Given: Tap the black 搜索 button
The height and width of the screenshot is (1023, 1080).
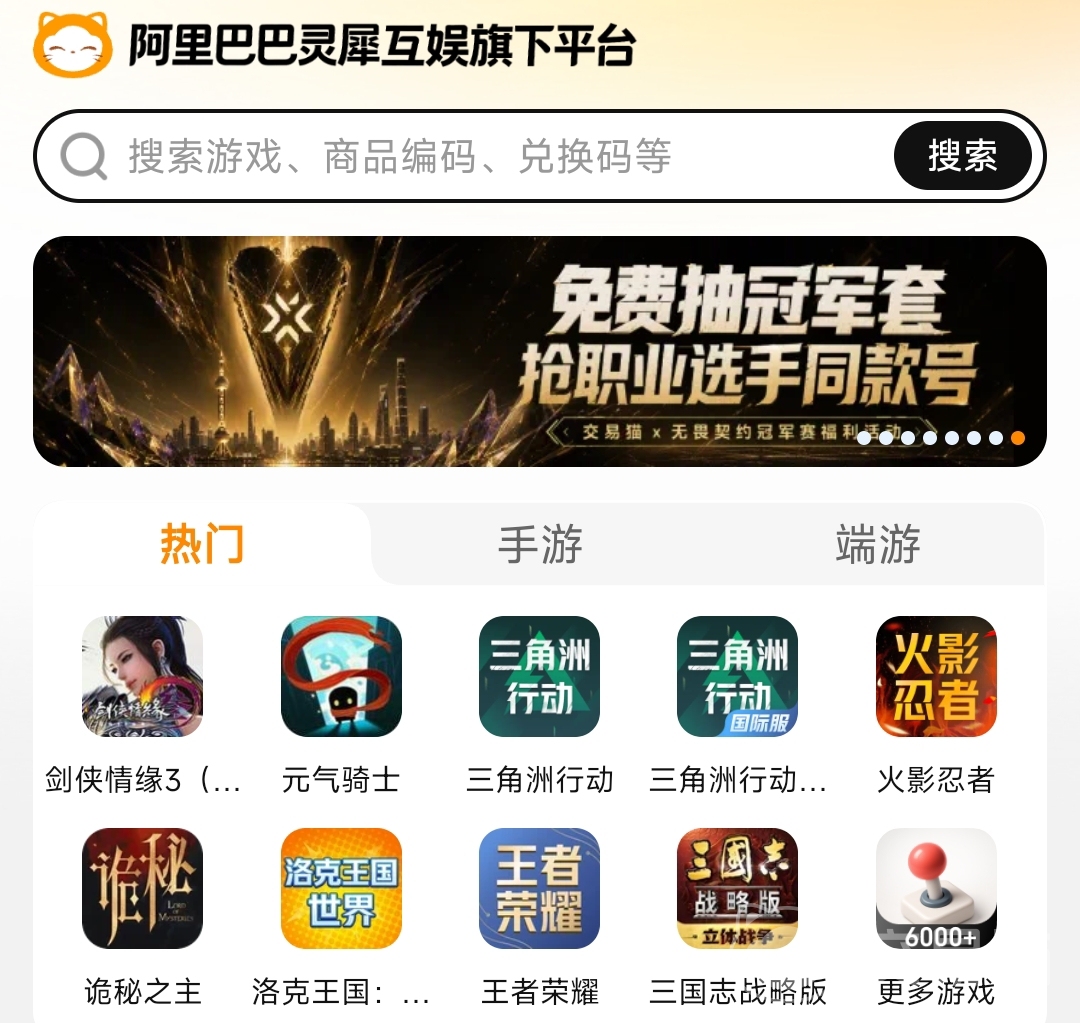Looking at the screenshot, I should (x=962, y=156).
